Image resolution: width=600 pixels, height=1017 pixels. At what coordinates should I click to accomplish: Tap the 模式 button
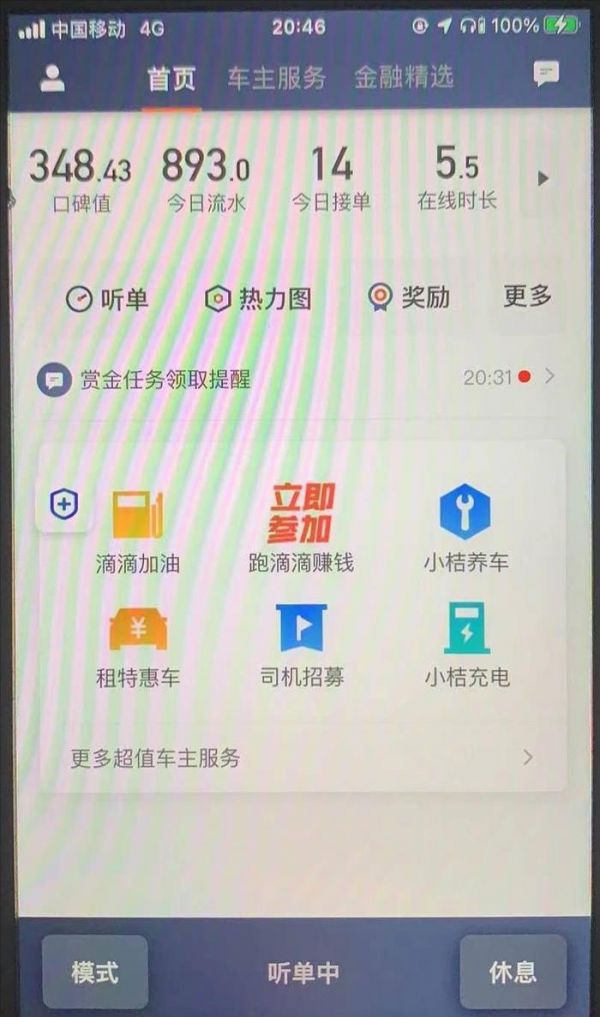click(95, 971)
